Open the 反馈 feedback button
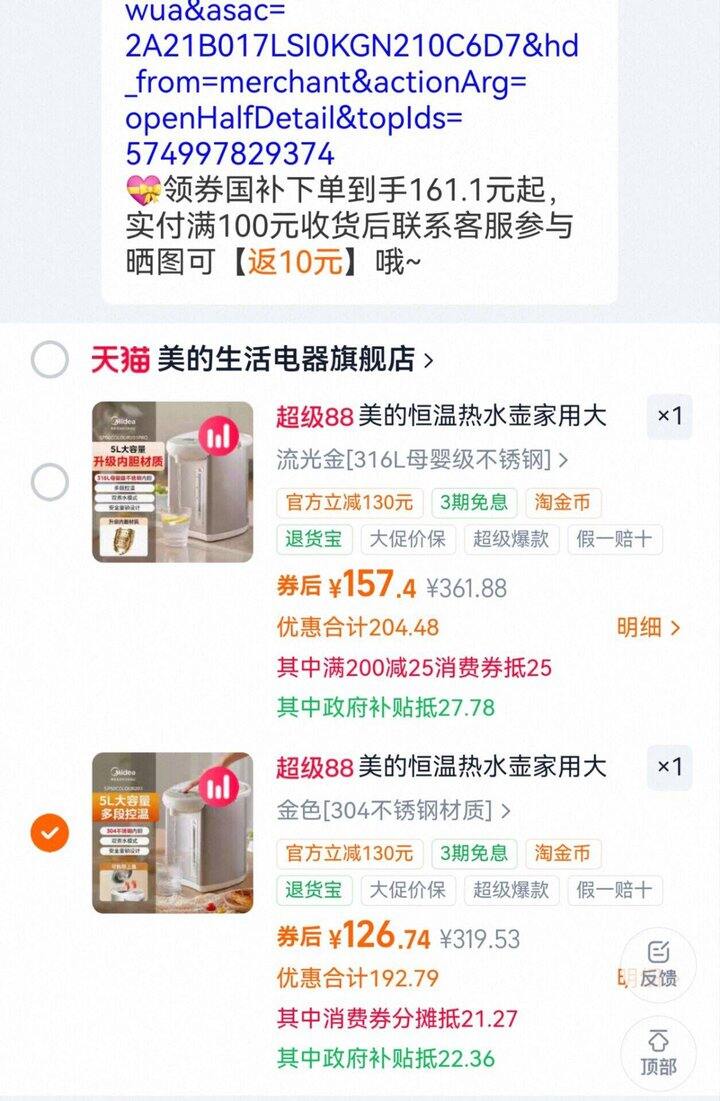 click(658, 965)
